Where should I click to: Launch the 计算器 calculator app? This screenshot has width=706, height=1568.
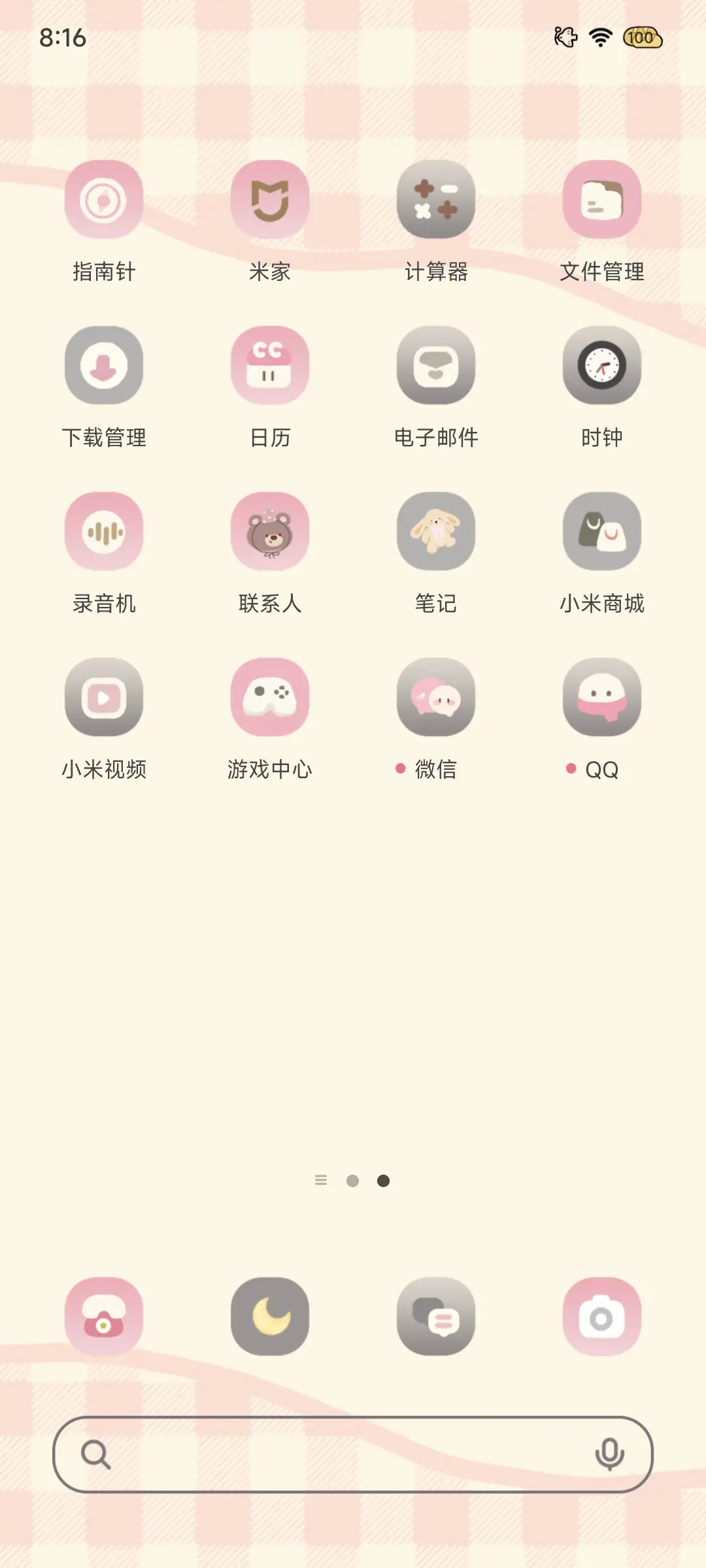(x=436, y=201)
